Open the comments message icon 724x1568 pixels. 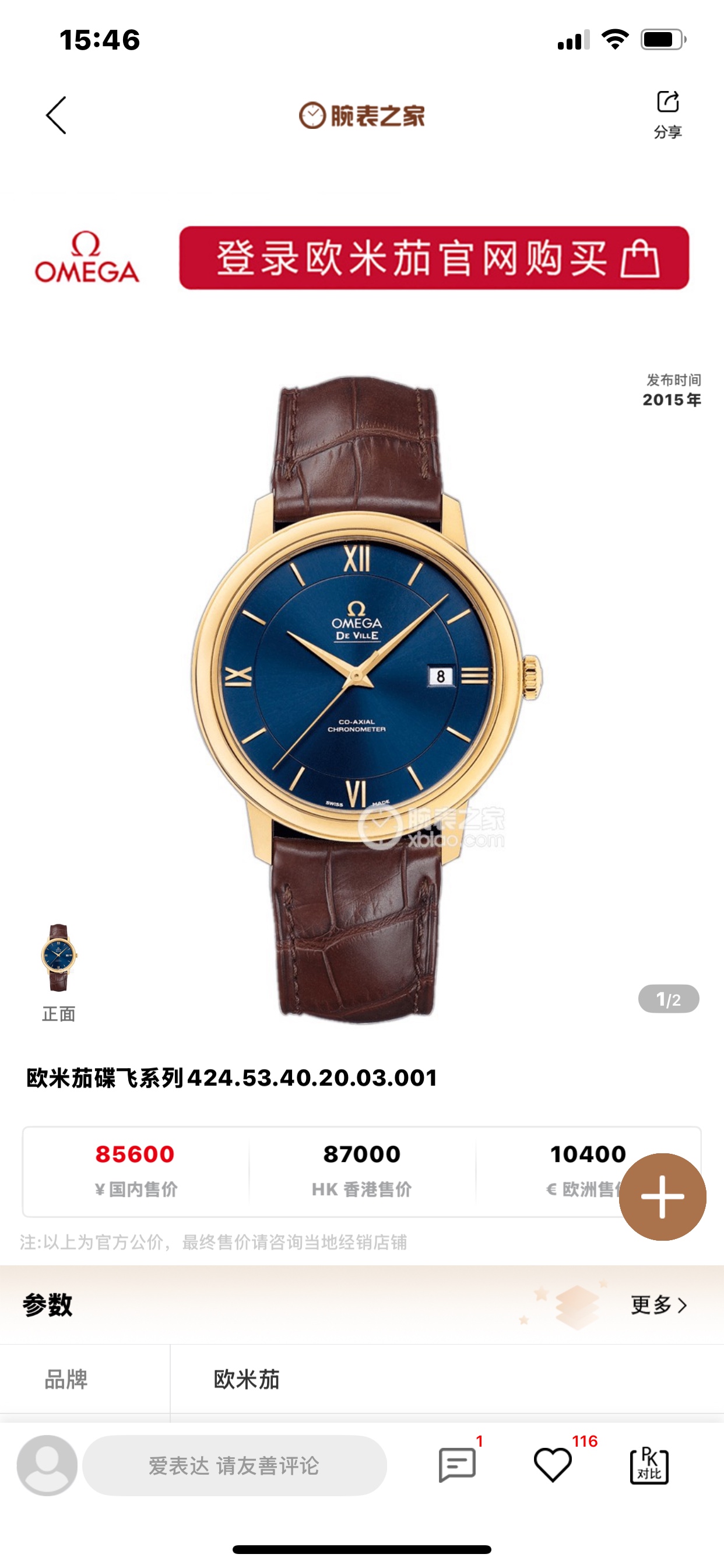point(457,1465)
